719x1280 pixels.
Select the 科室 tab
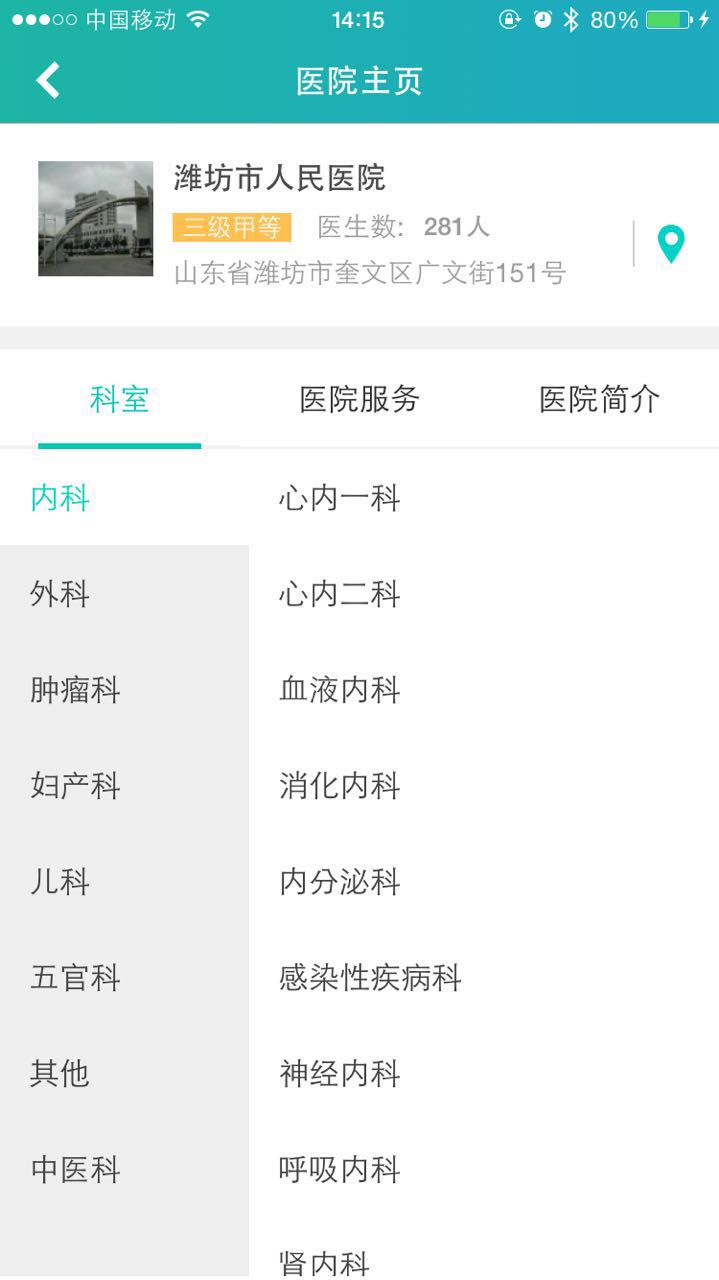click(x=119, y=400)
